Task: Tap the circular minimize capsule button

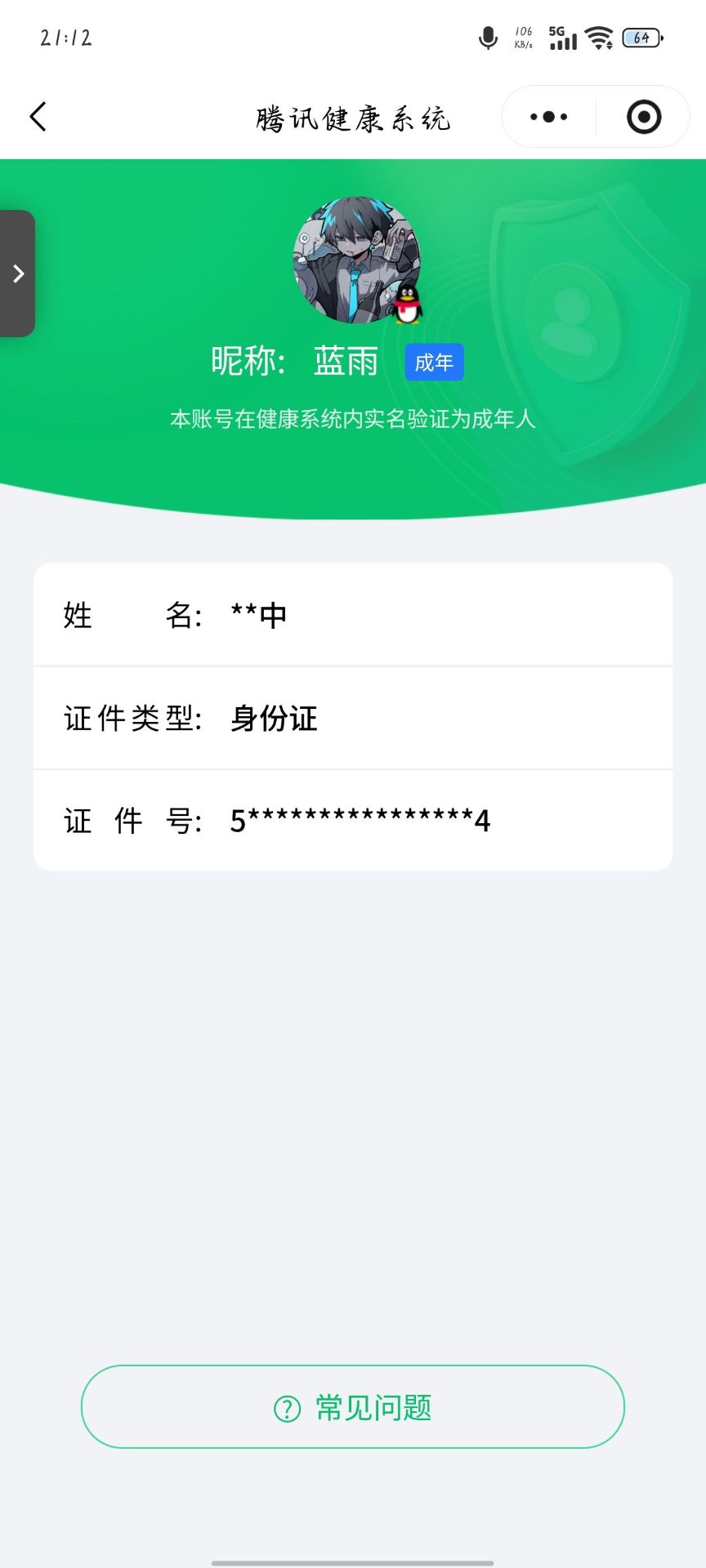Action: click(x=643, y=117)
